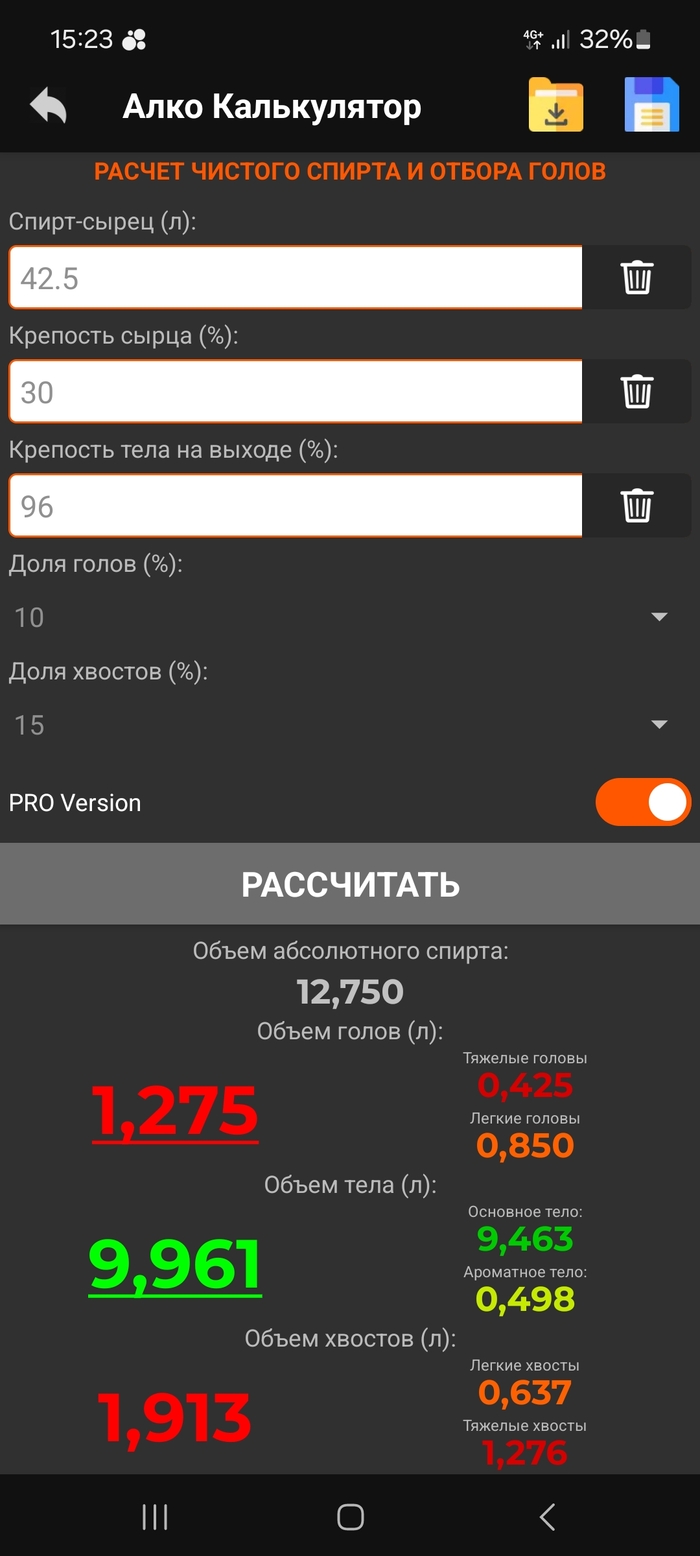
Task: Go back using the app bar arrow
Action: (48, 106)
